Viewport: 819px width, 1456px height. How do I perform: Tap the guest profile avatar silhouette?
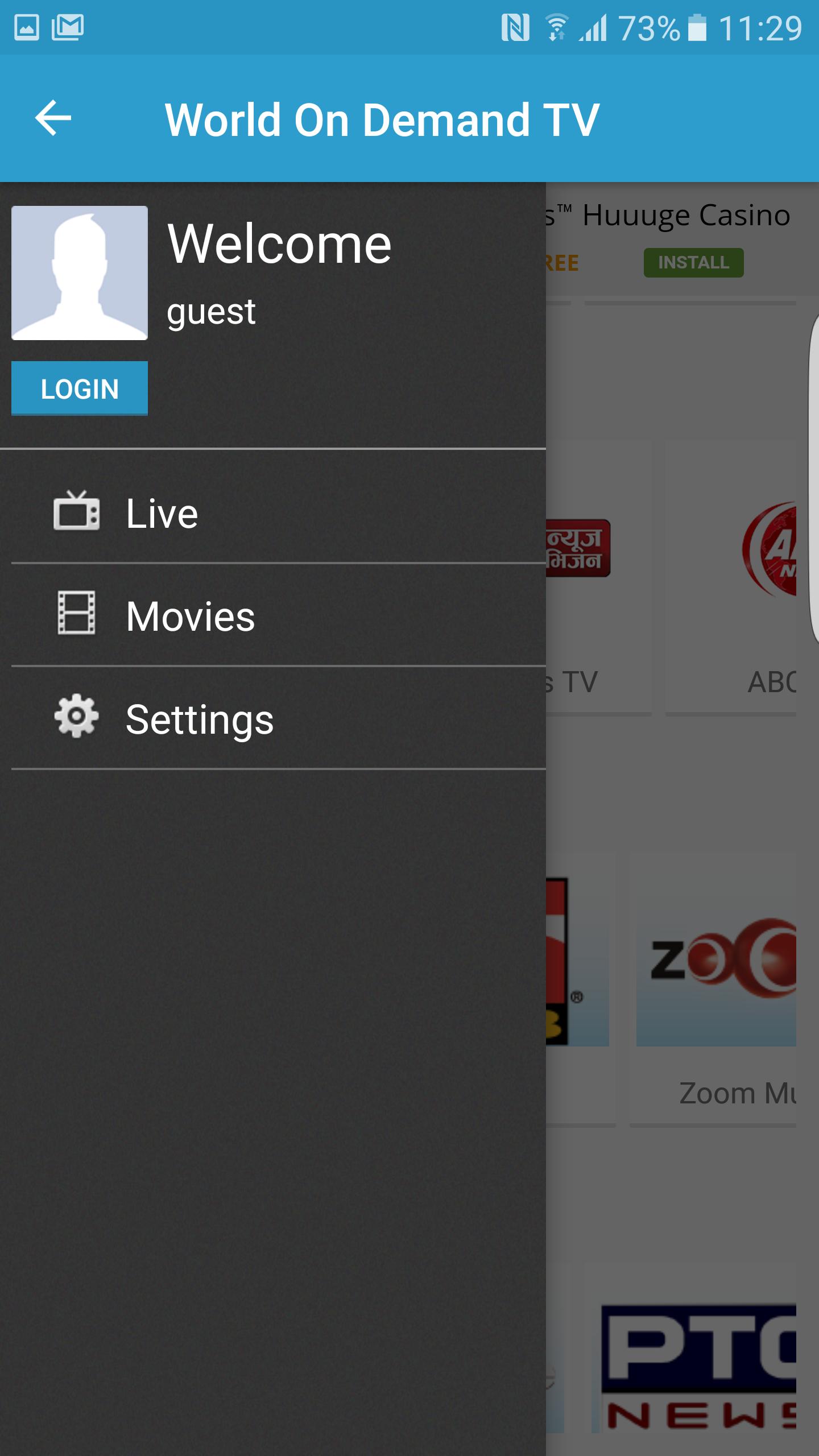(79, 273)
